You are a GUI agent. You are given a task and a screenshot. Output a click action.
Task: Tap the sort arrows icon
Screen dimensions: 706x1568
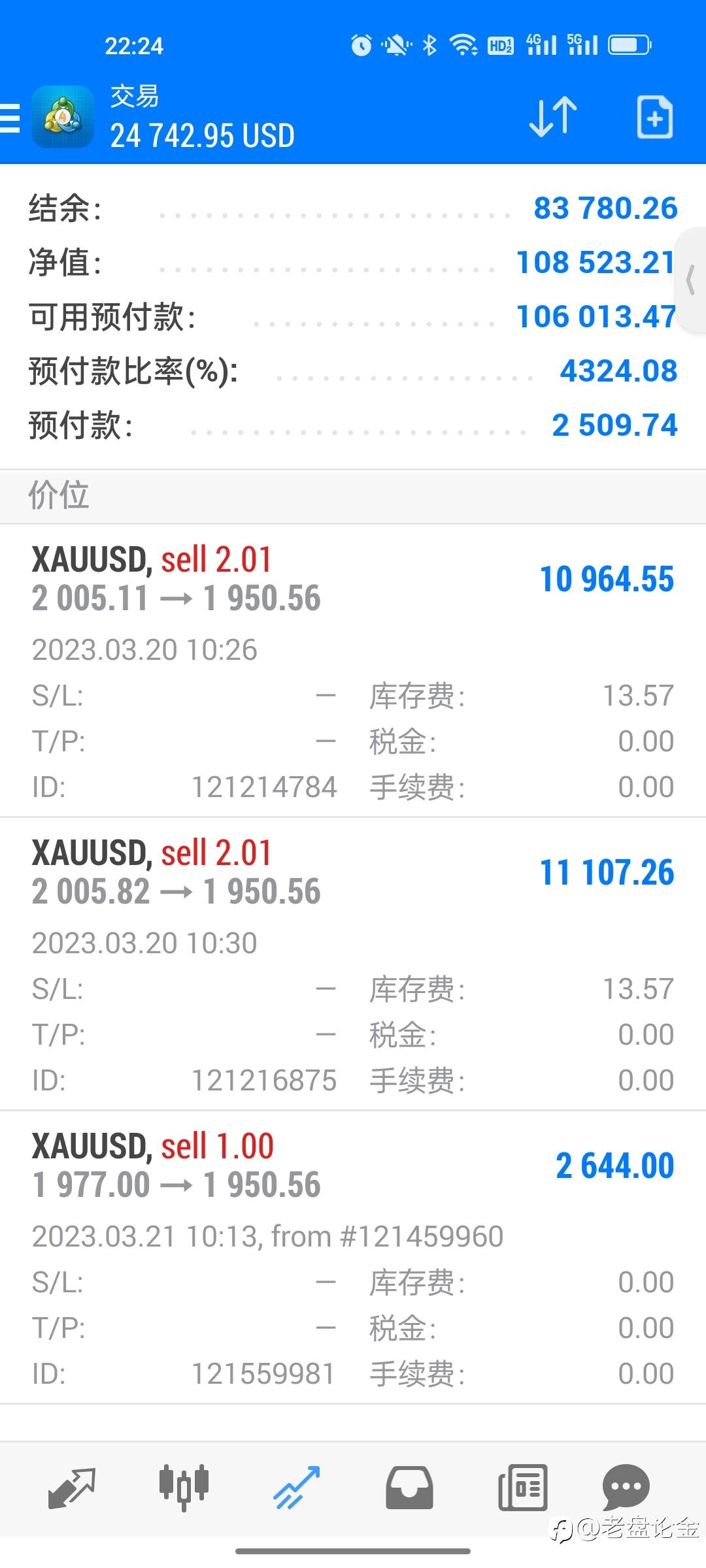pyautogui.click(x=553, y=118)
